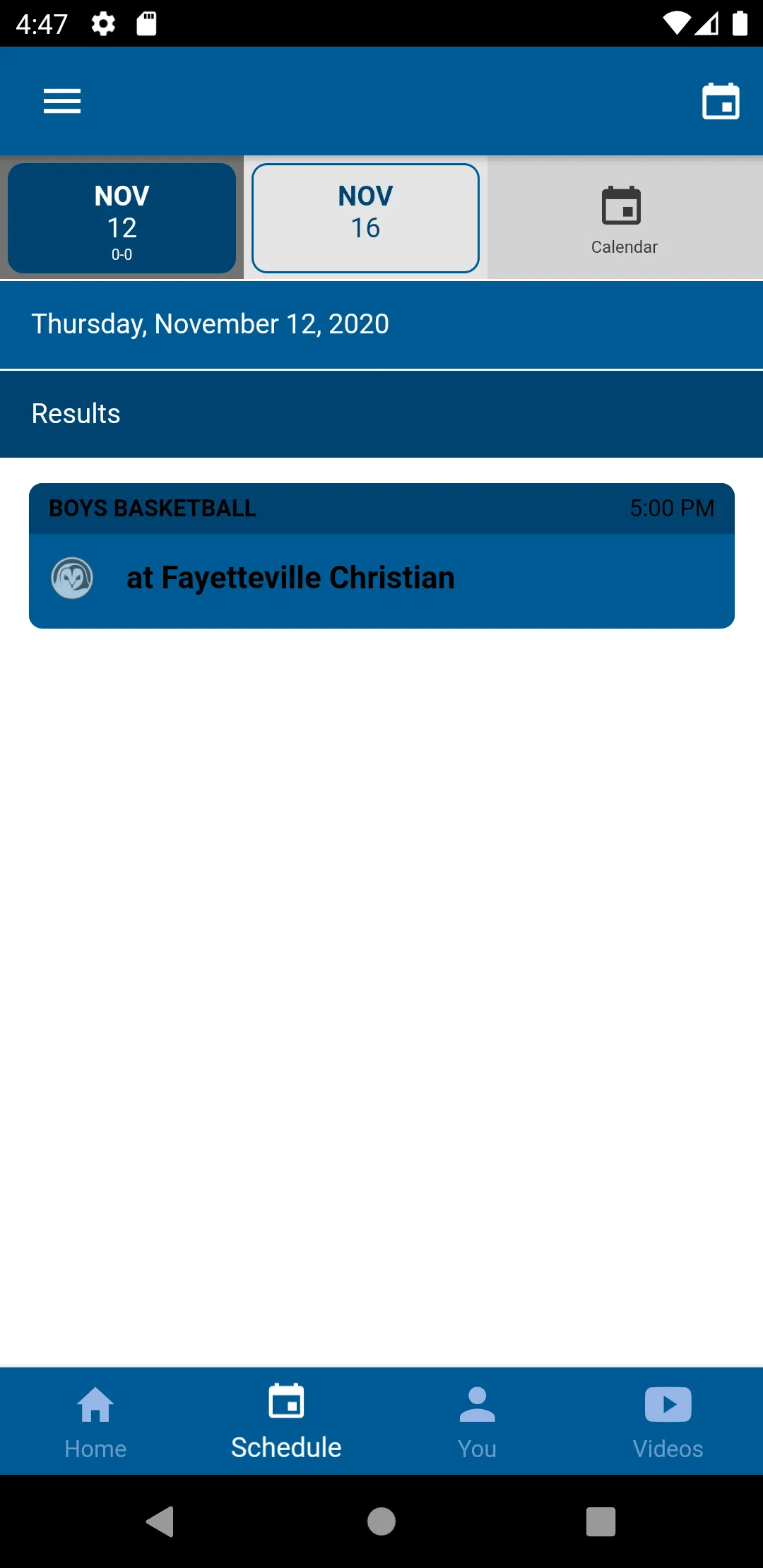Open the Fayetteville Christian basketball game
Viewport: 763px width, 1568px height.
point(381,556)
